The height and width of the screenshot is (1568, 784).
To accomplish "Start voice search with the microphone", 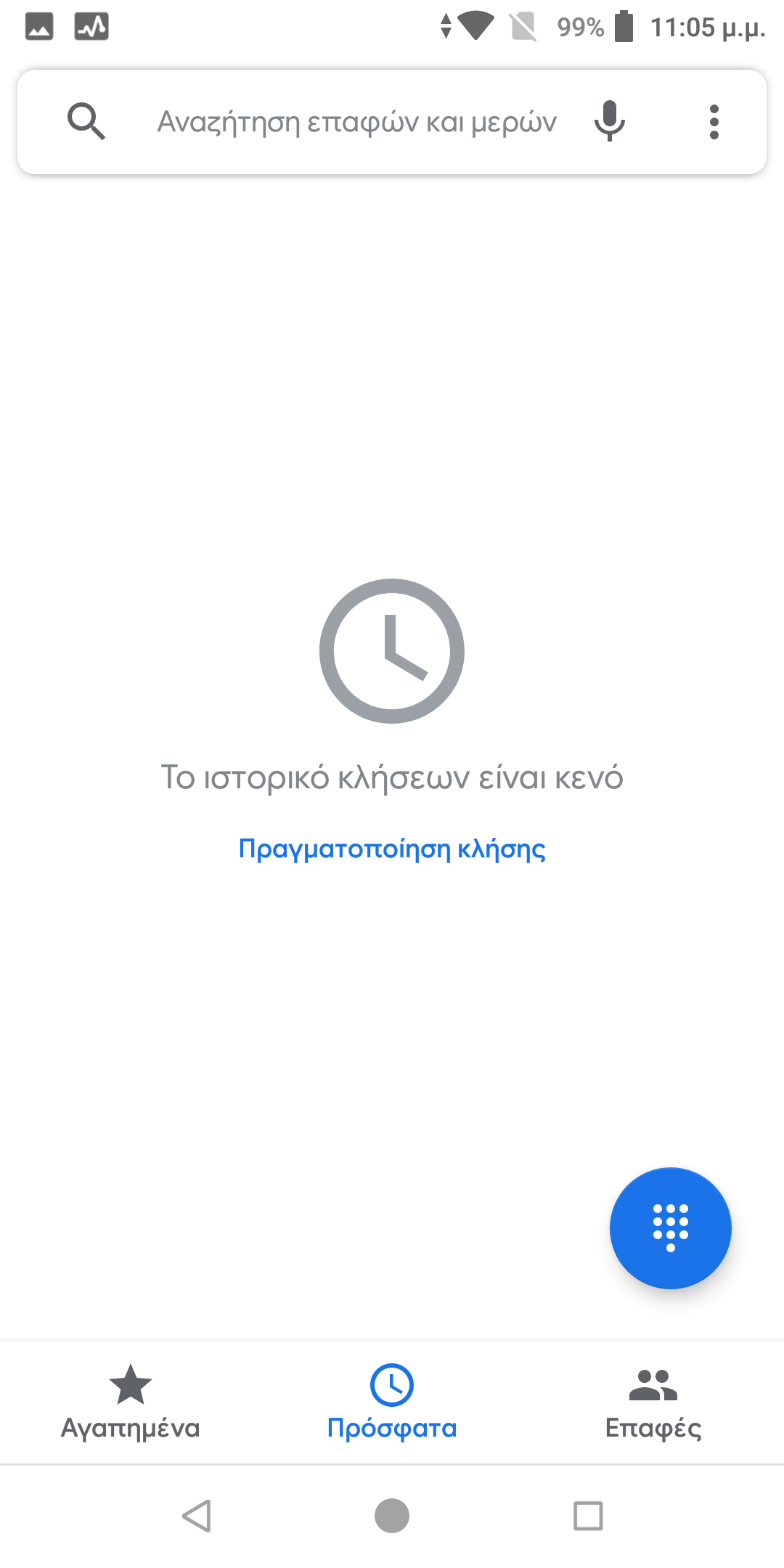I will 609,121.
